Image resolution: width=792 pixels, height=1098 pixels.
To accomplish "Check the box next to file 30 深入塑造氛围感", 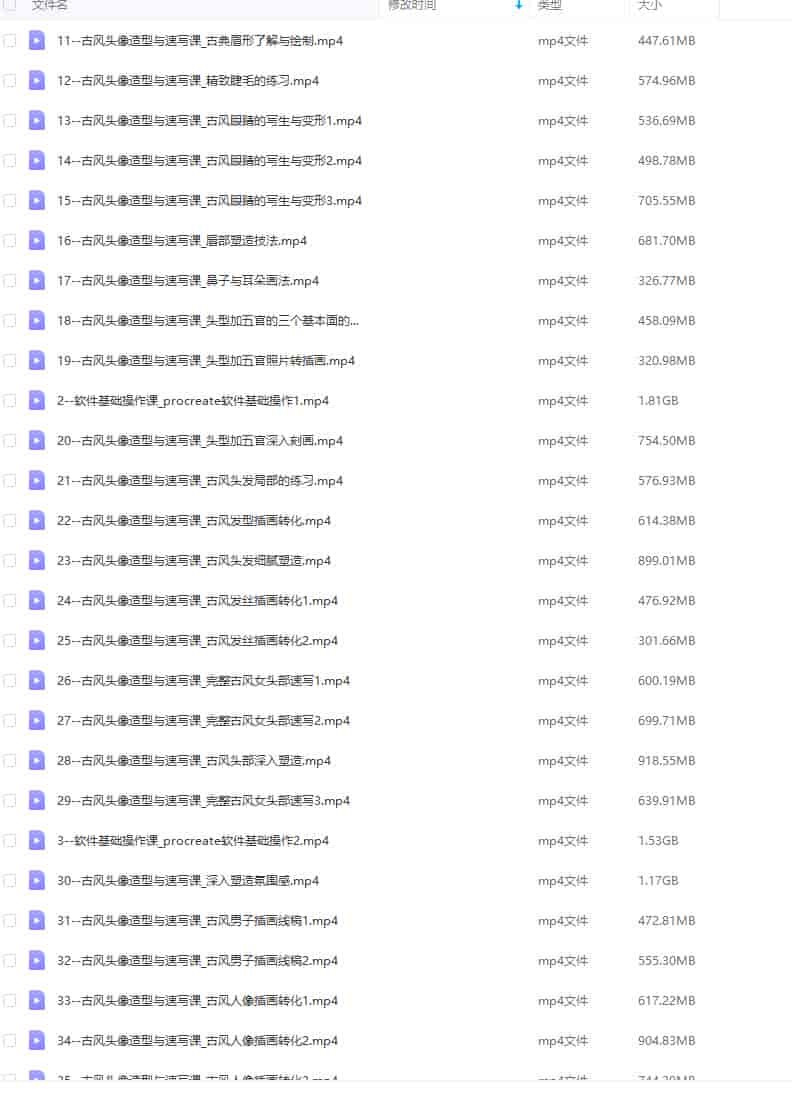I will [10, 881].
